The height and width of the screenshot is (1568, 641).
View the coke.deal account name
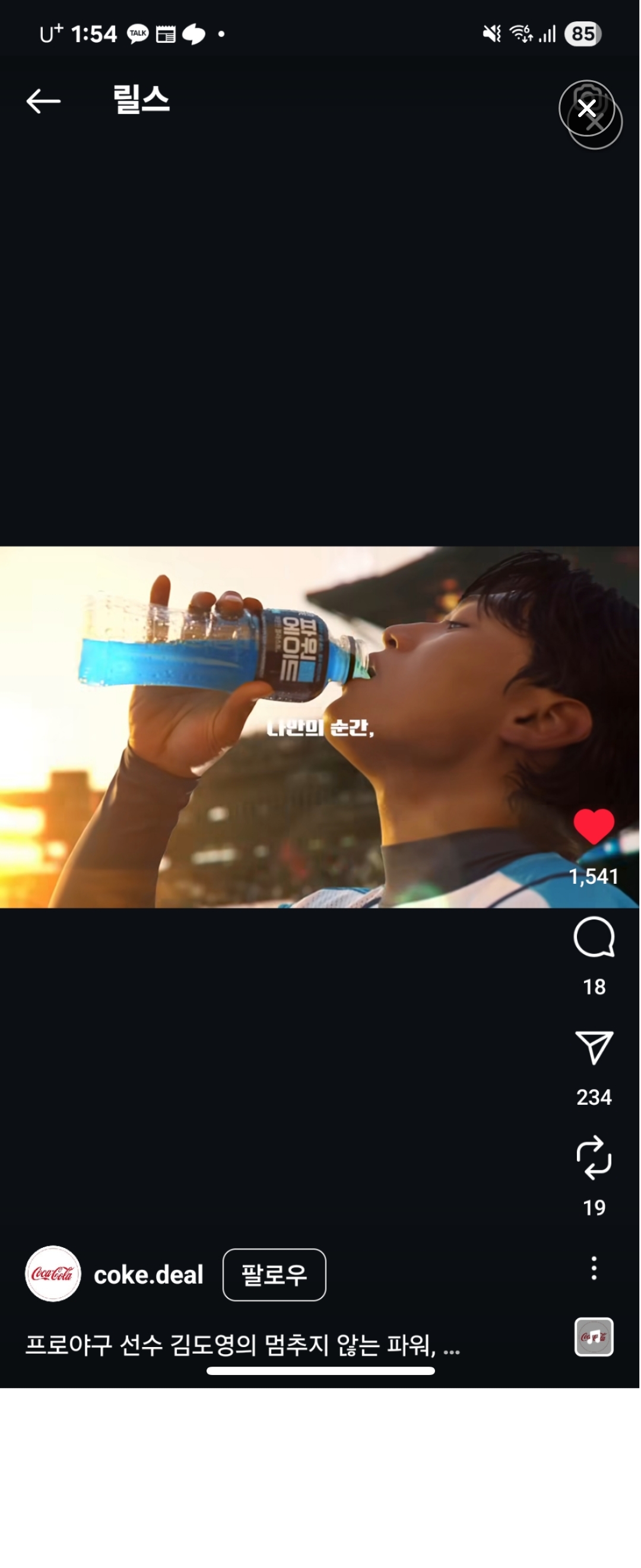[x=148, y=1275]
